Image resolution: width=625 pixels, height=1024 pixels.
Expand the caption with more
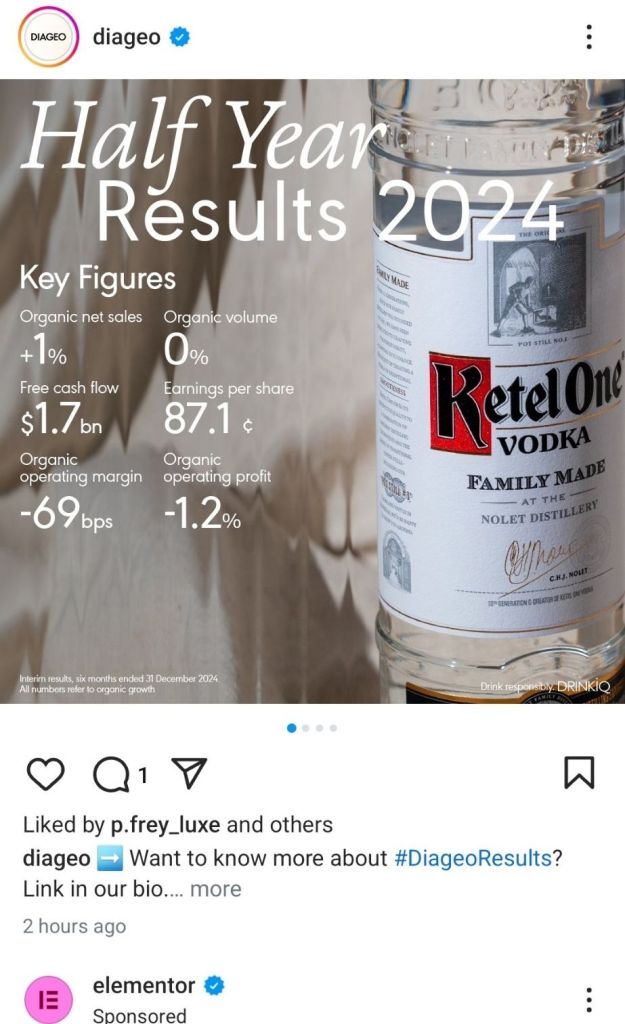216,889
